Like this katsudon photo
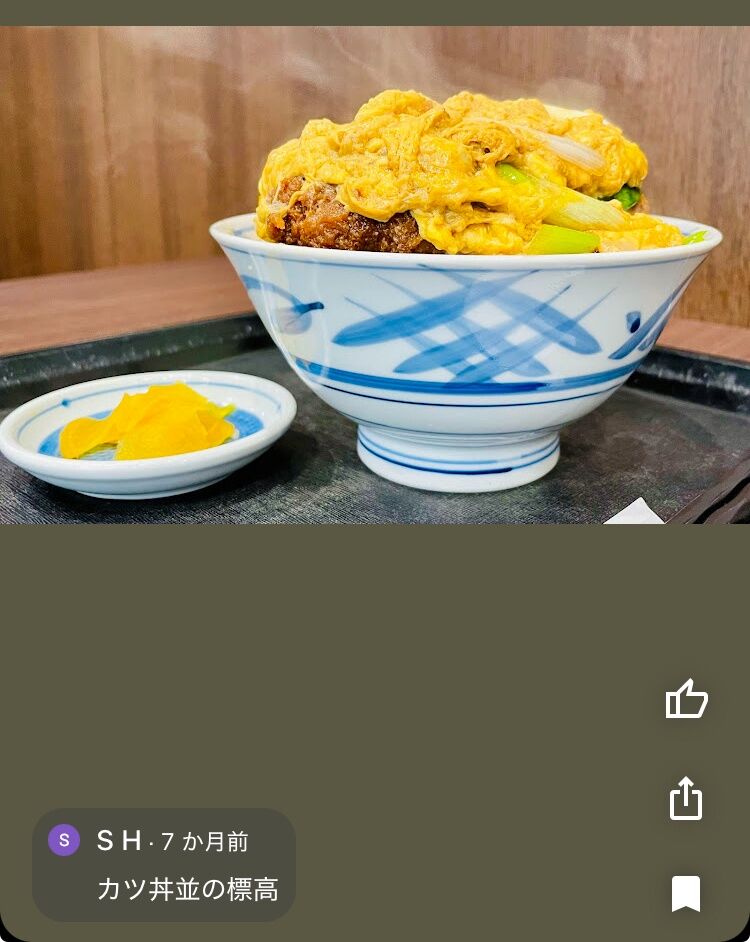The image size is (750, 942). 686,699
